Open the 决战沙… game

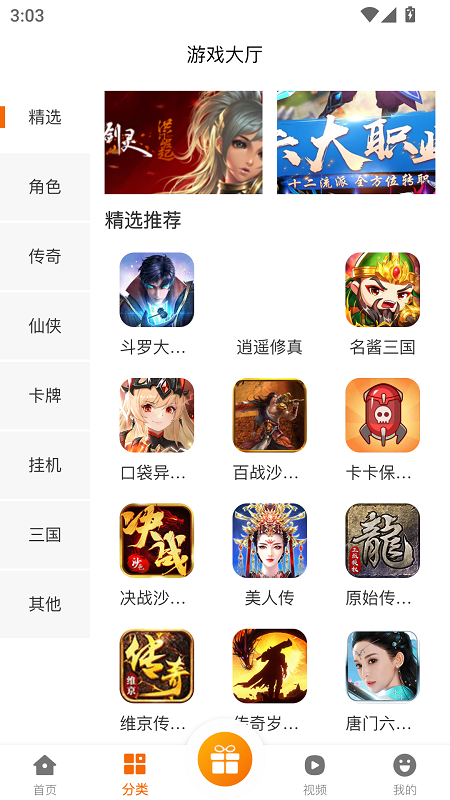157,555
